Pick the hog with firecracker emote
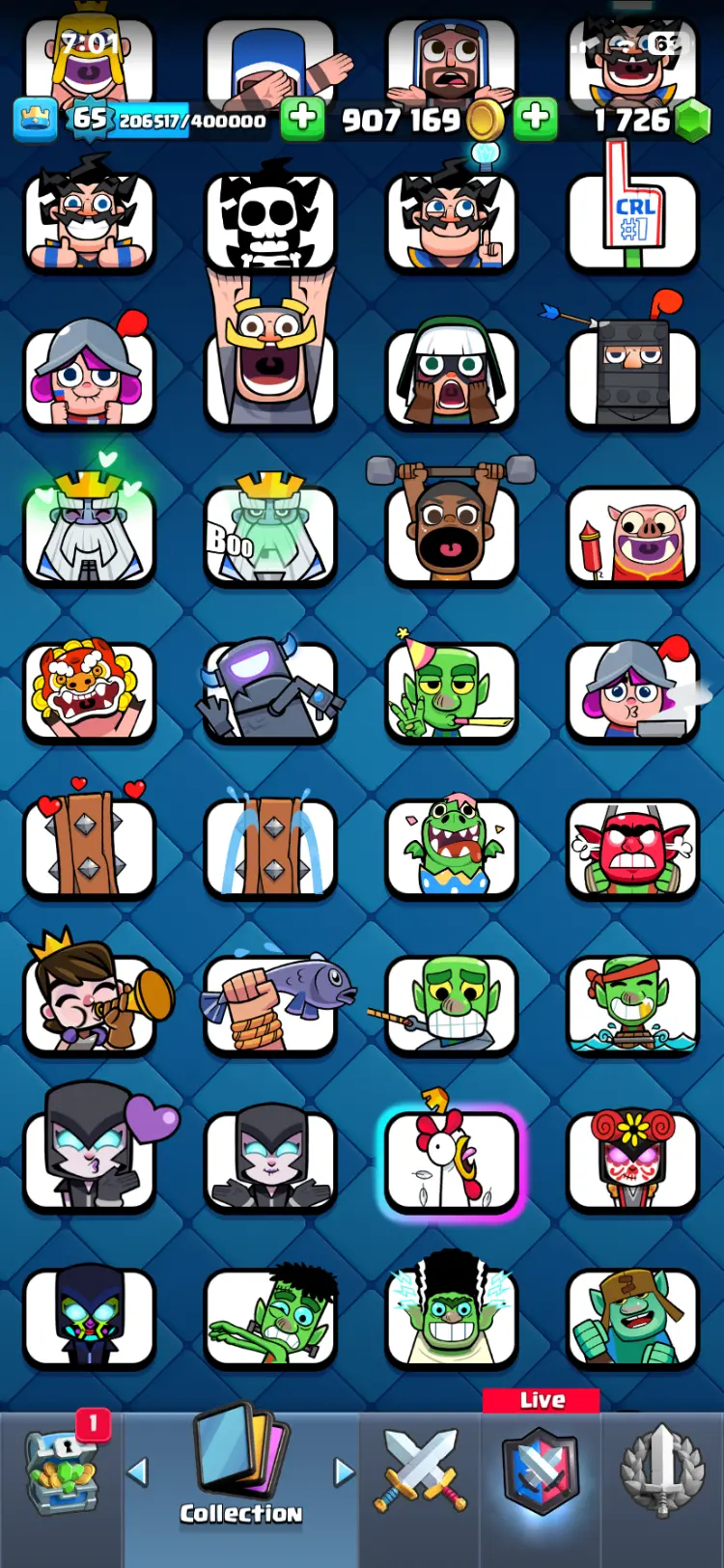Screen dimensions: 724x1568 click(632, 536)
